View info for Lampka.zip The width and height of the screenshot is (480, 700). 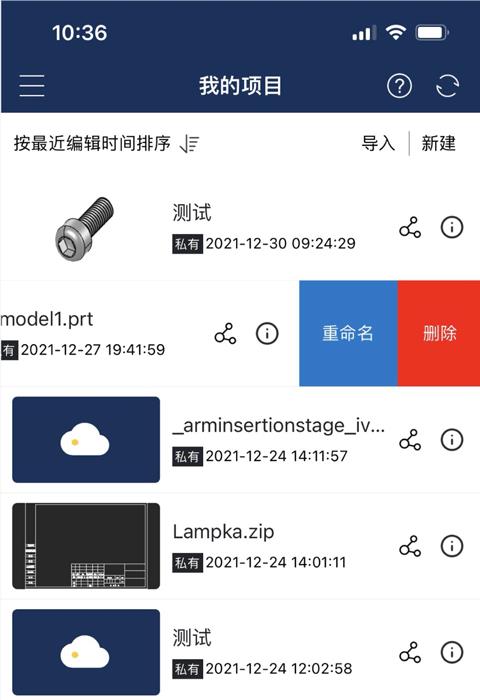point(452,546)
